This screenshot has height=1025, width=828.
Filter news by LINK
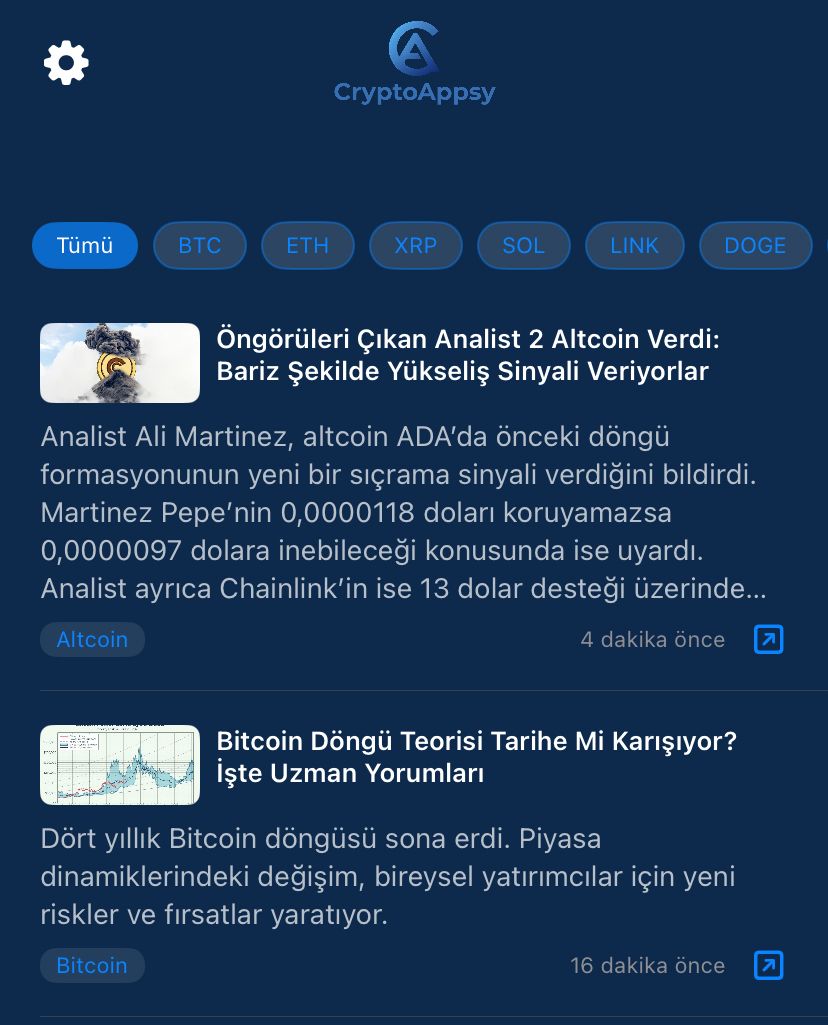(634, 246)
